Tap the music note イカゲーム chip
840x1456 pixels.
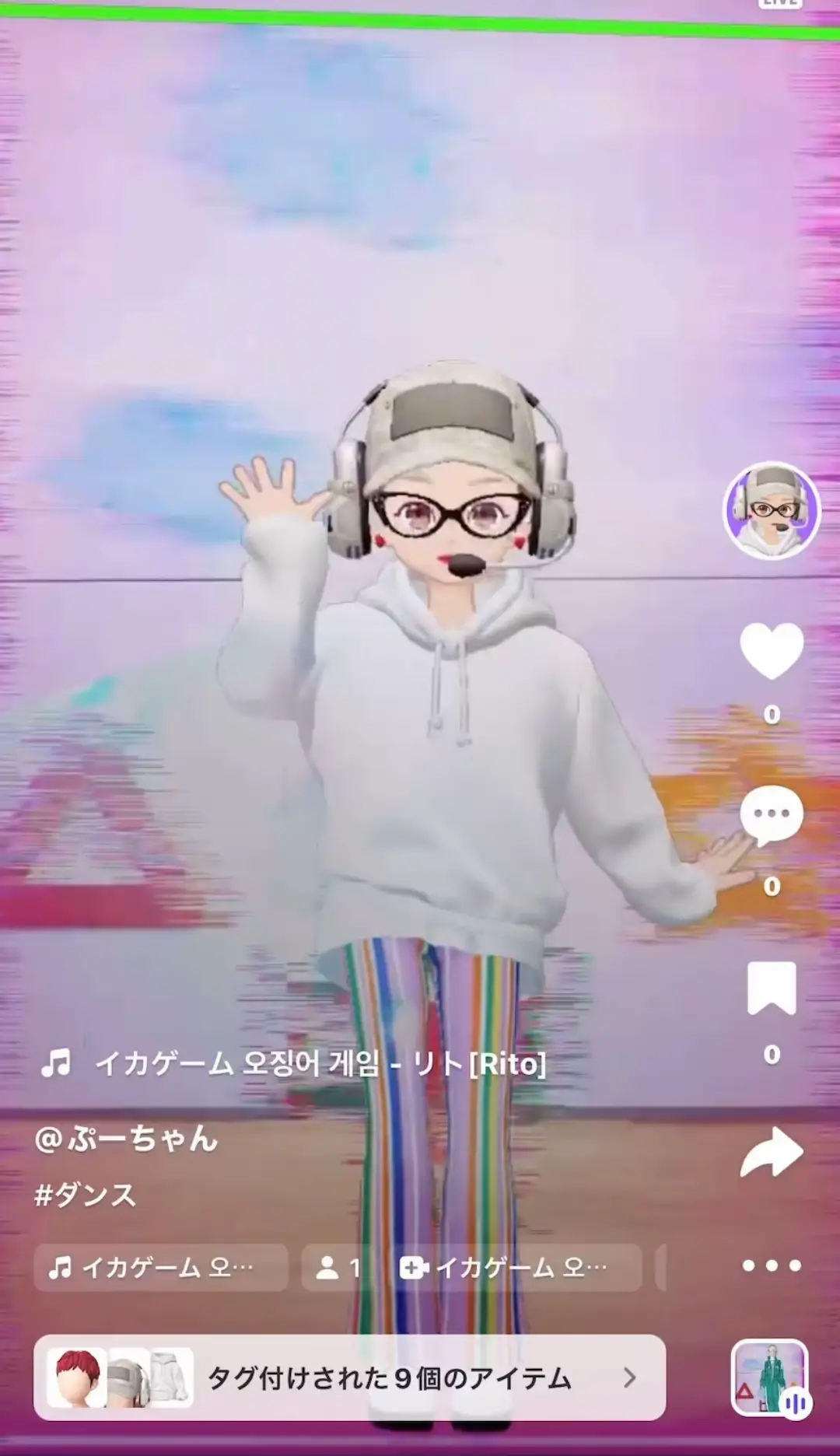160,1268
